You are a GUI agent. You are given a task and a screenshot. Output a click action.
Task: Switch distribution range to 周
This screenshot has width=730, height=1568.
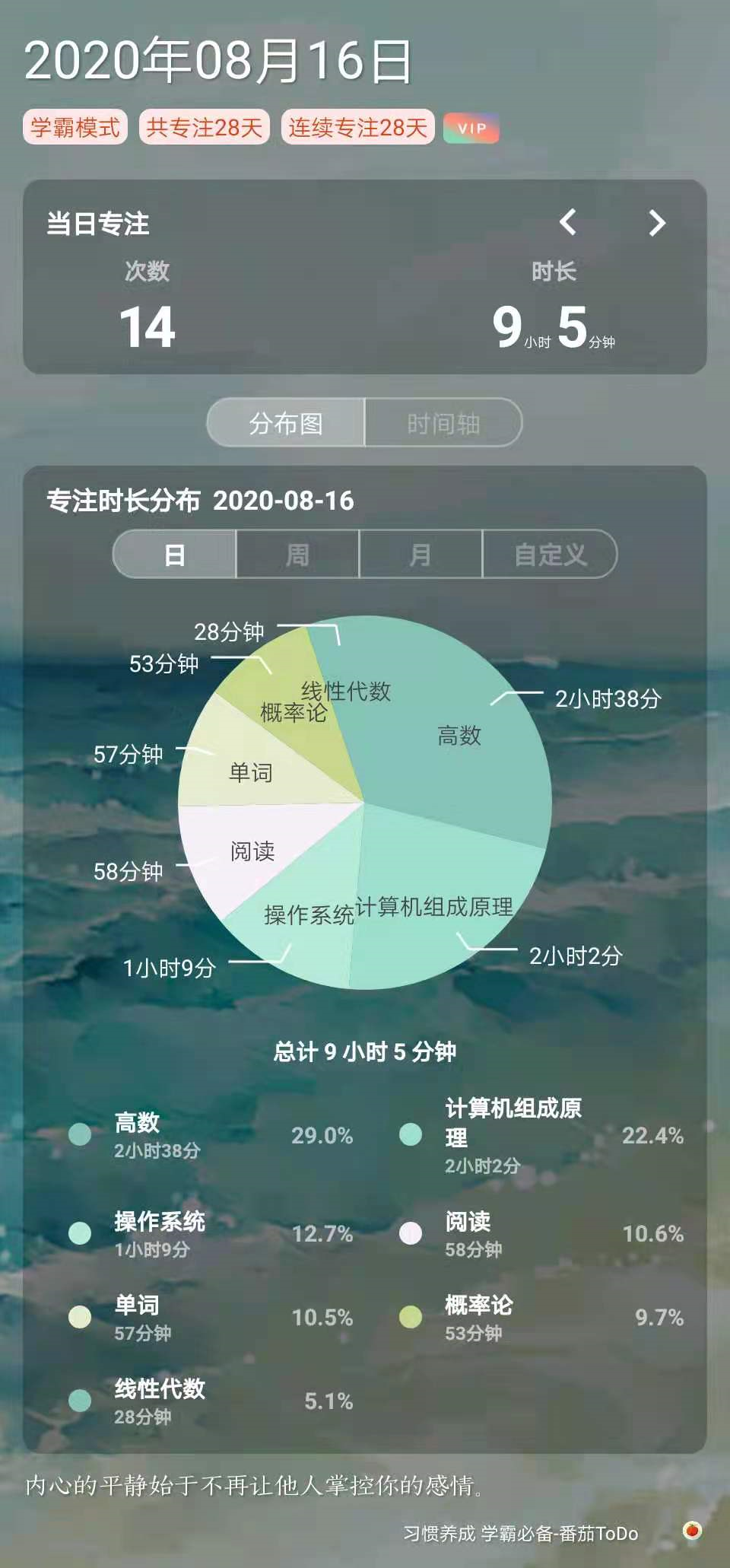click(x=297, y=555)
